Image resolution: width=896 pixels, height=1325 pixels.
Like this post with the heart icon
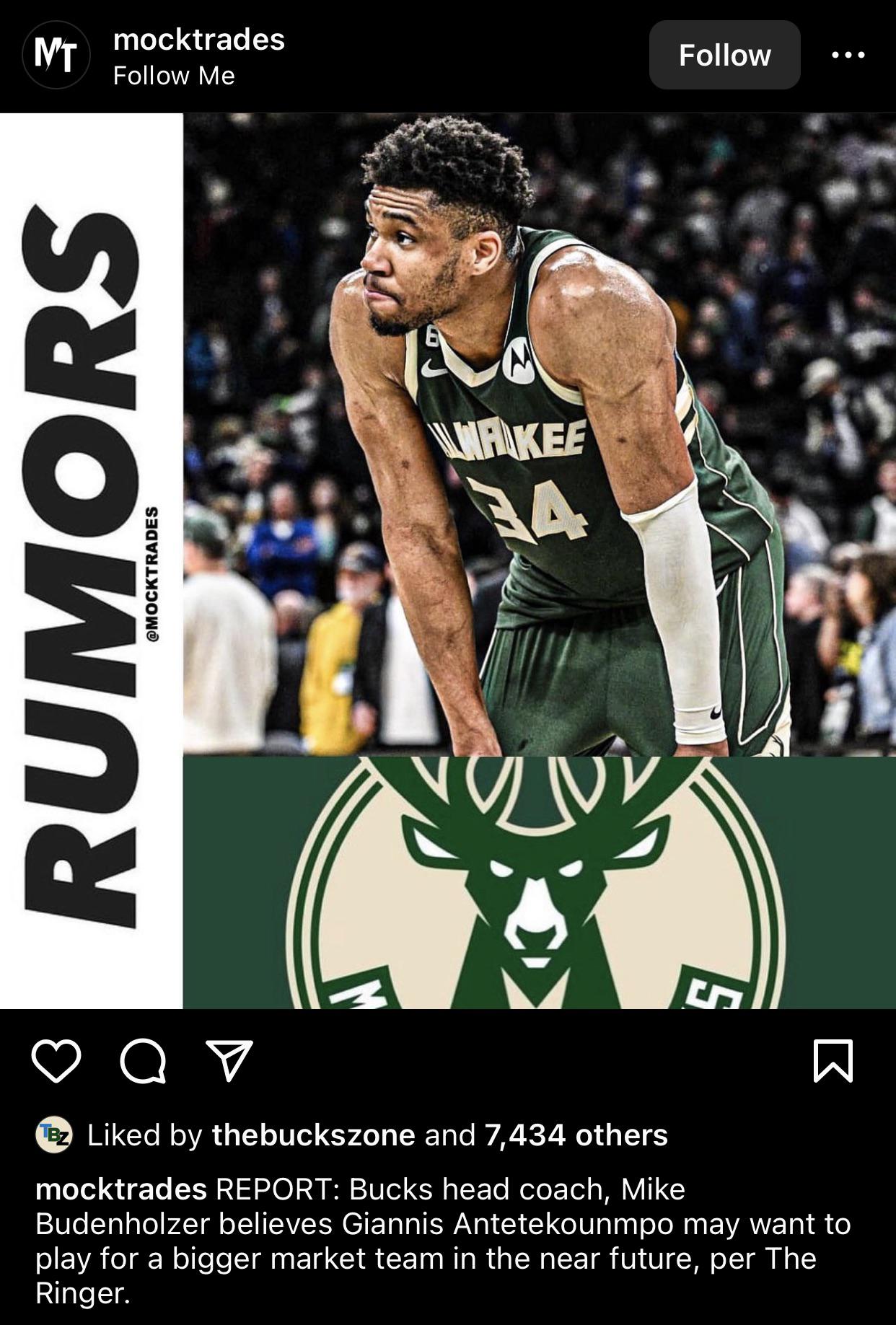tap(56, 1061)
